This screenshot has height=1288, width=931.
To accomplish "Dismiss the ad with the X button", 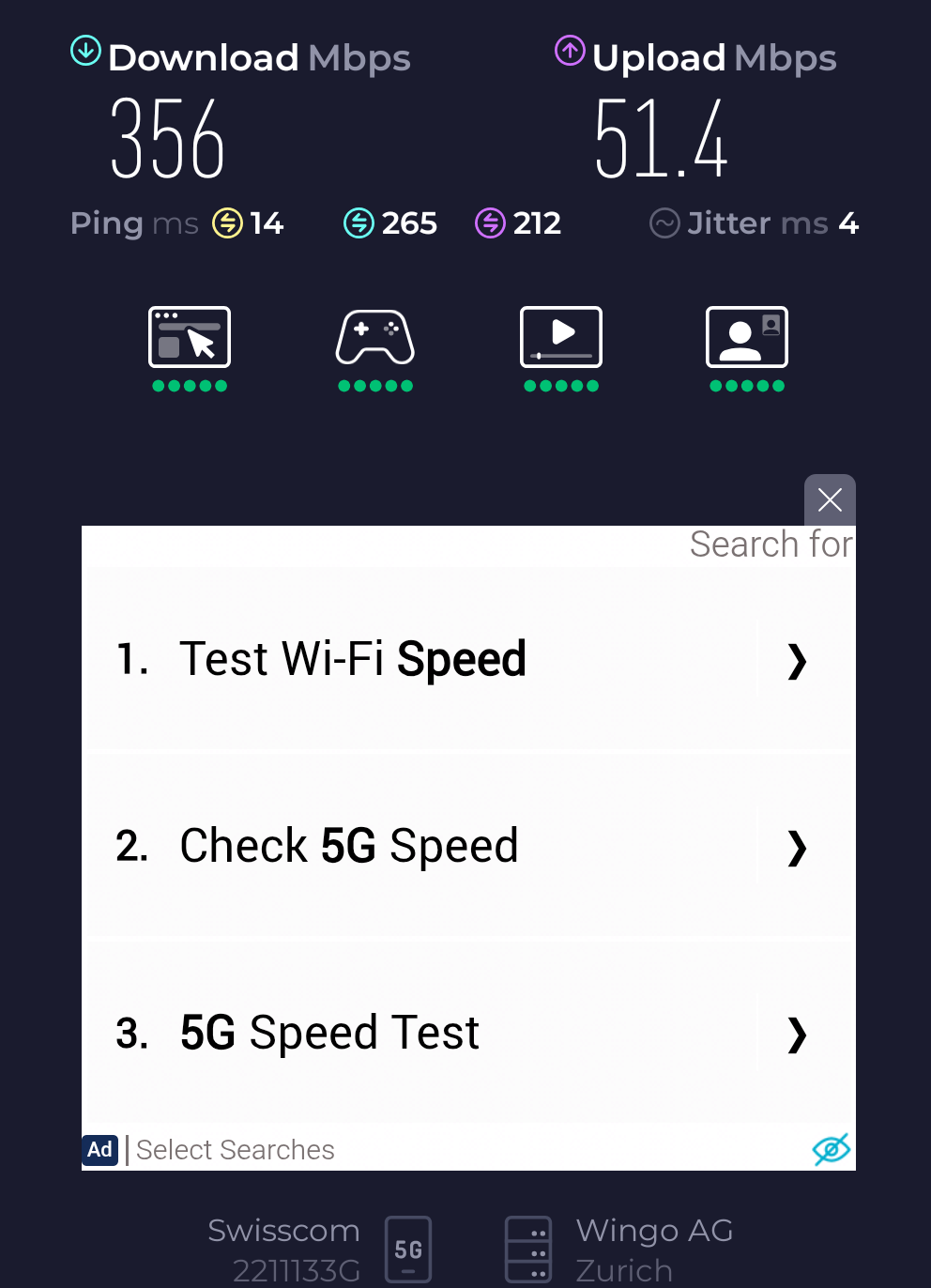I will 830,499.
